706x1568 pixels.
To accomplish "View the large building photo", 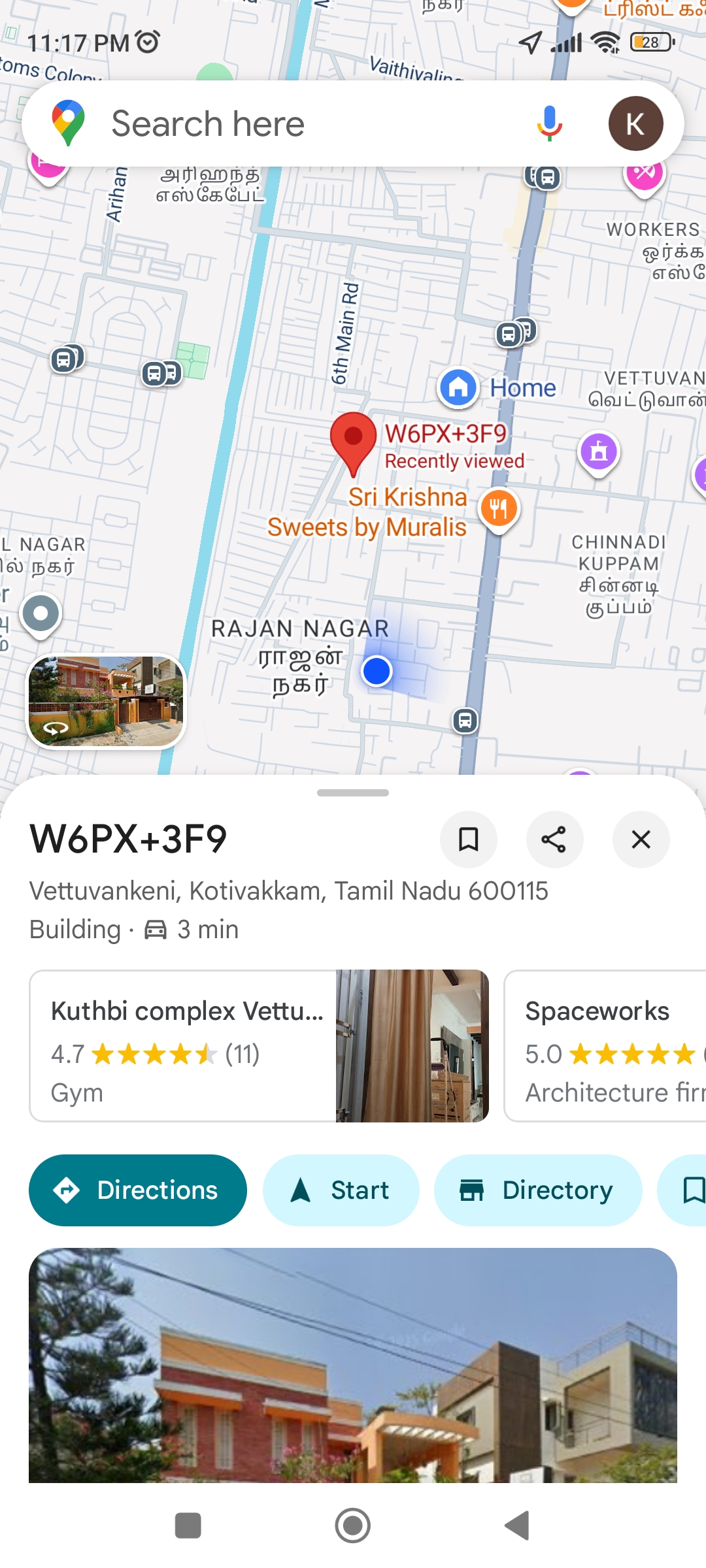I will coord(353,1364).
